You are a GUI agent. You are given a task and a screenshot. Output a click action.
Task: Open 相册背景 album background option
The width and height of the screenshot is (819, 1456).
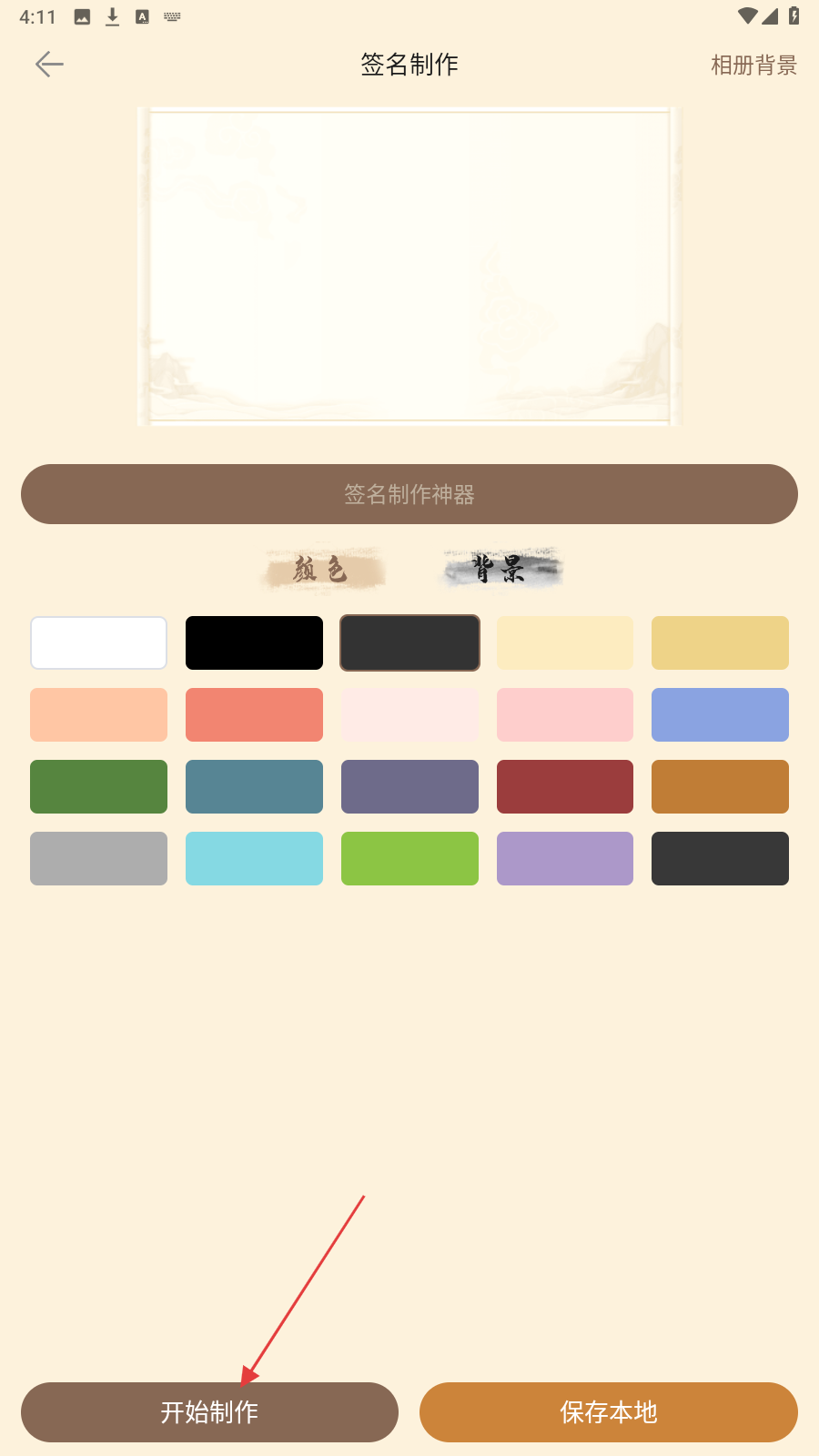753,65
